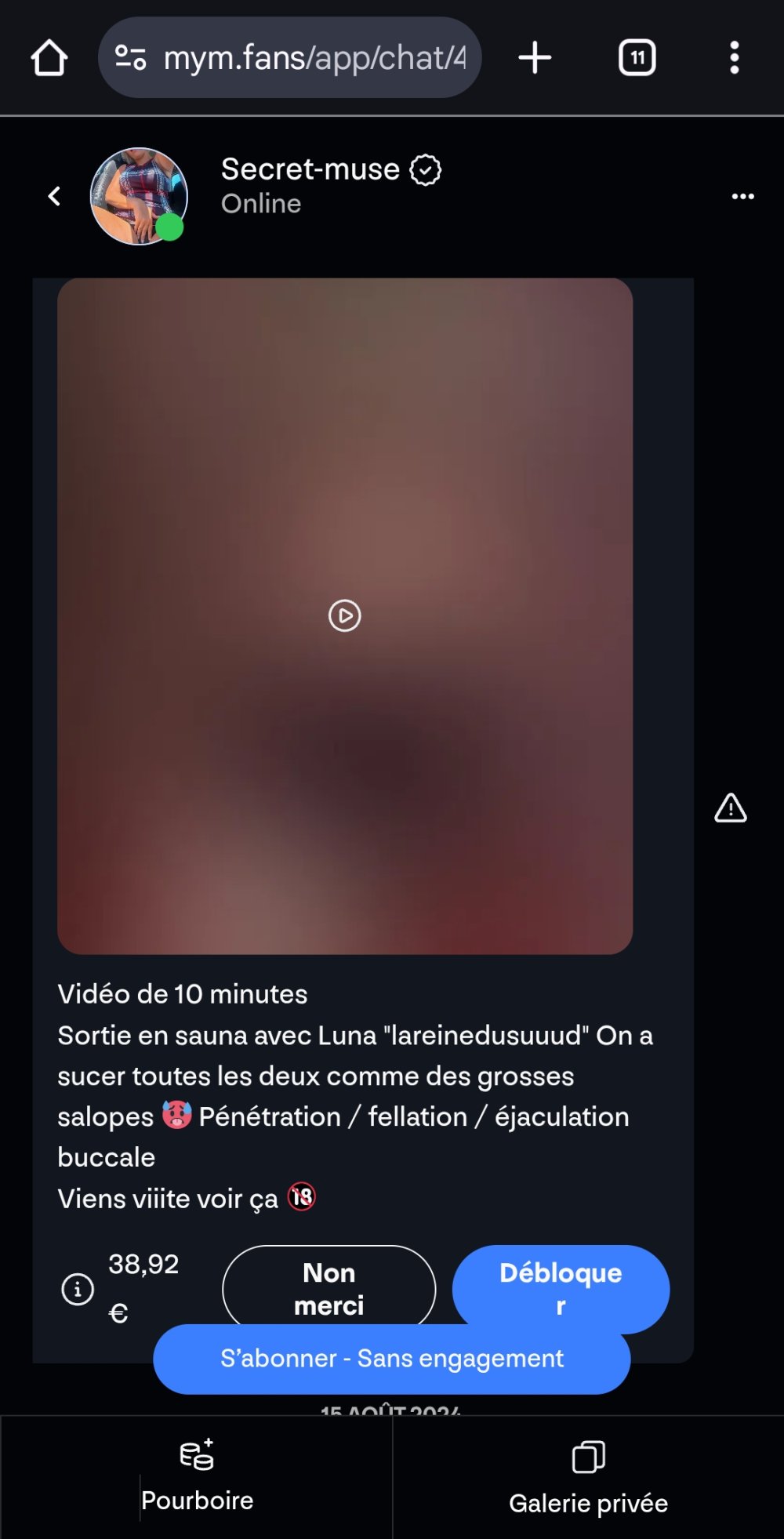This screenshot has width=784, height=1539.
Task: Unlock the video with Débloquer
Action: tap(561, 1286)
